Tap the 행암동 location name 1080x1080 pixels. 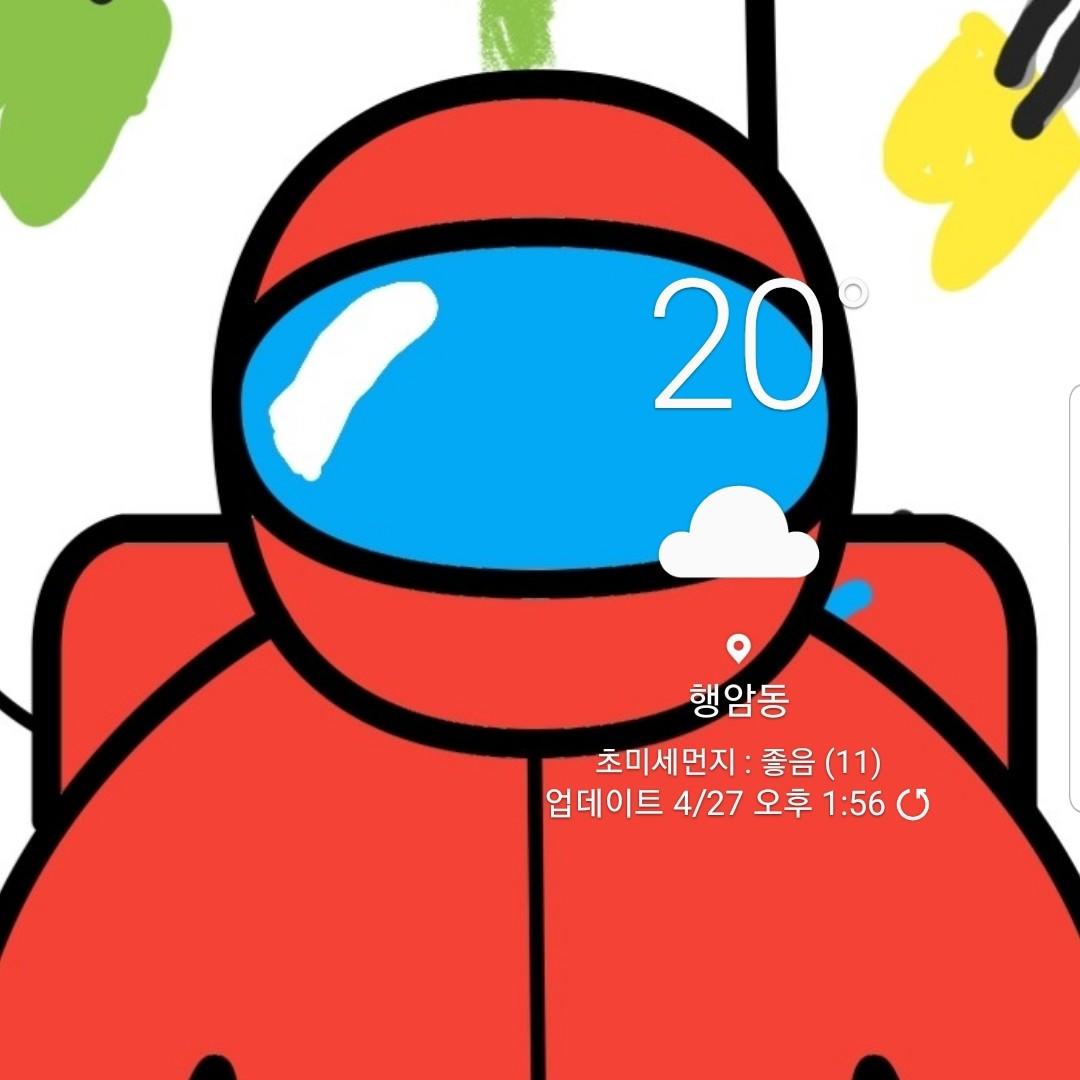pos(740,702)
